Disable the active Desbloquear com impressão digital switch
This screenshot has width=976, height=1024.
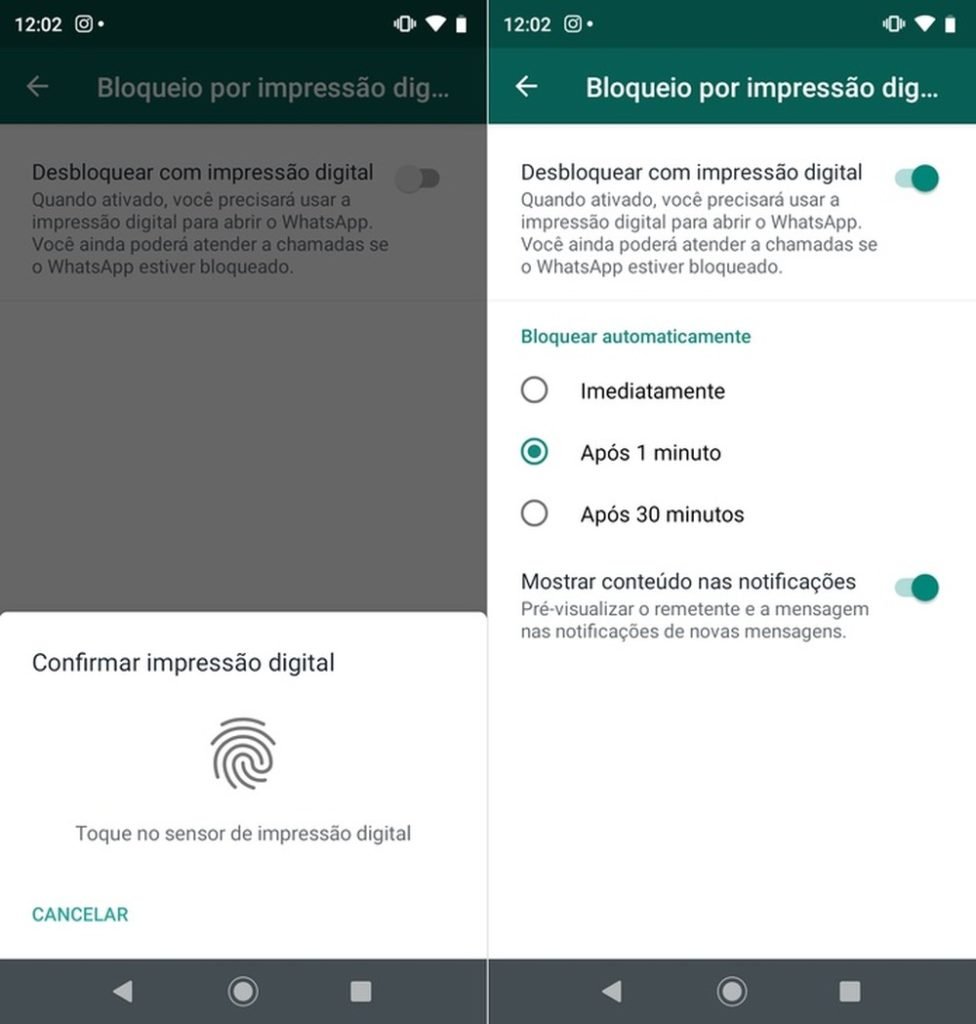[917, 178]
